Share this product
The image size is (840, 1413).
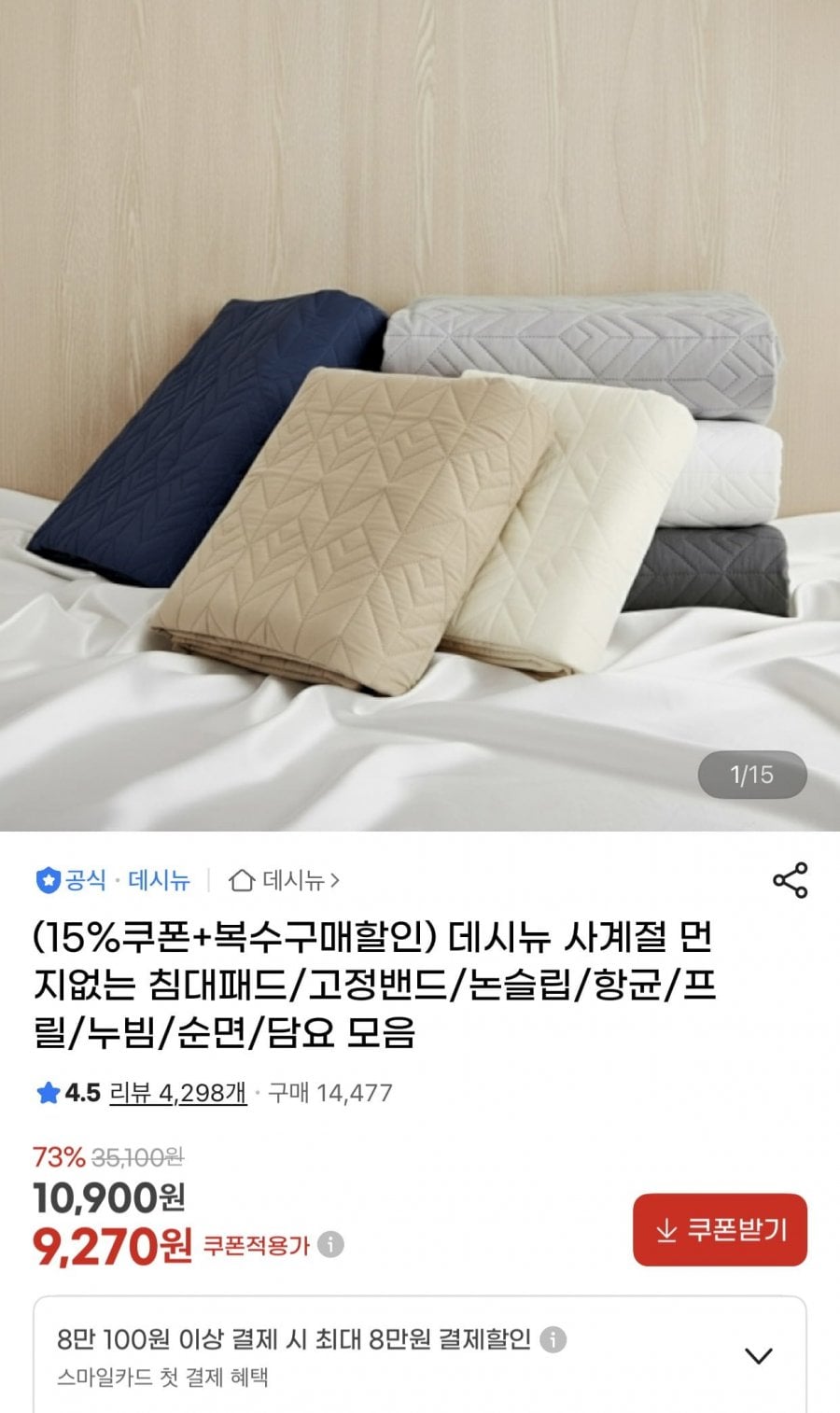click(790, 880)
